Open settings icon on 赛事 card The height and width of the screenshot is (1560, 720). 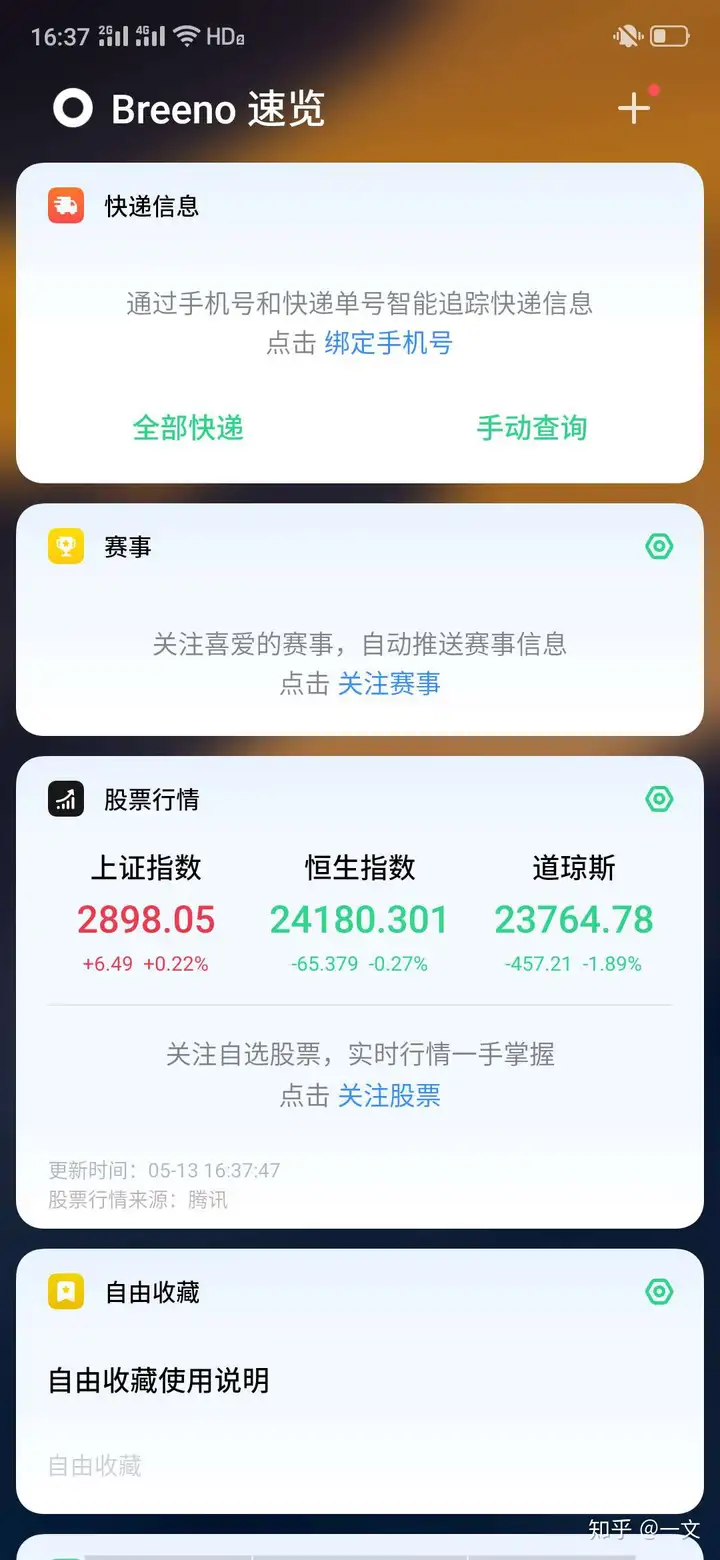click(659, 547)
